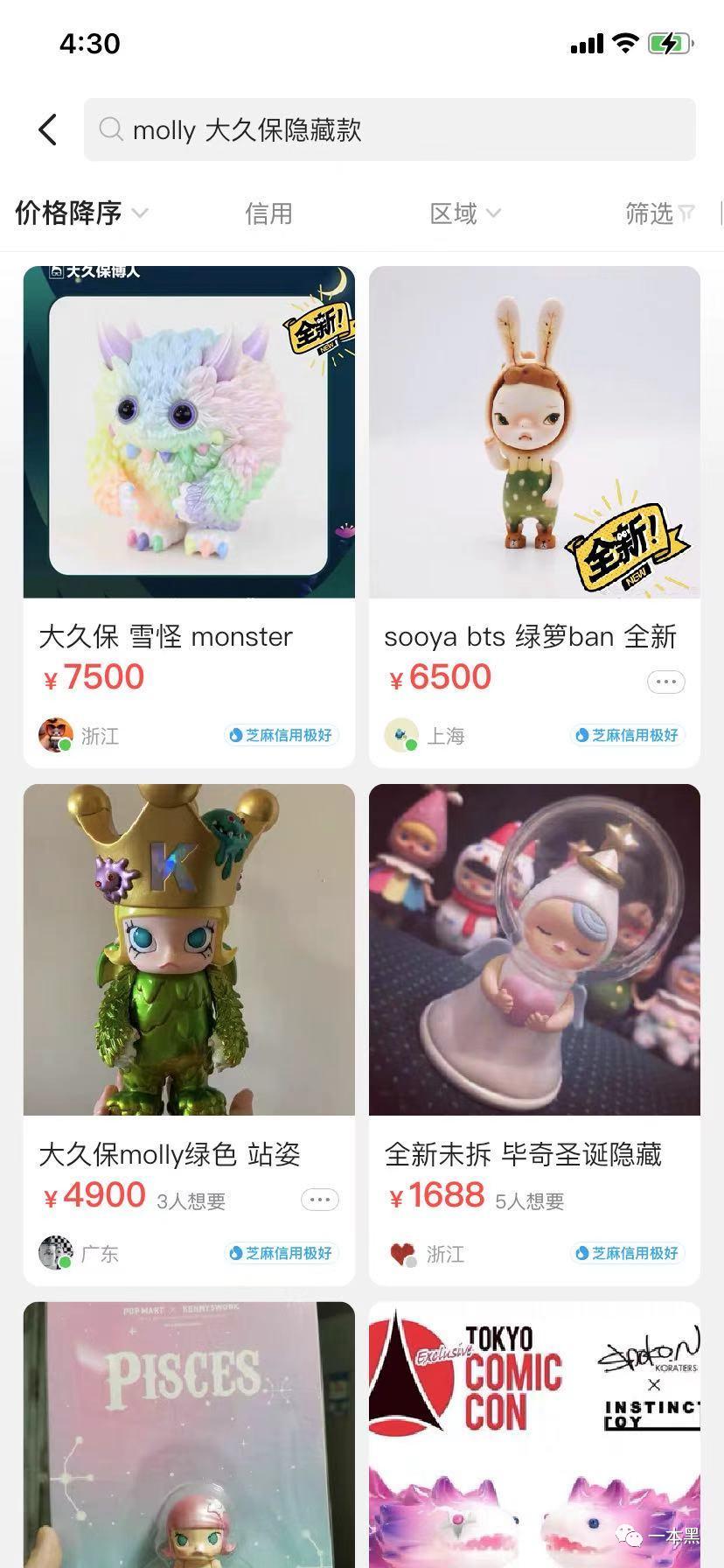724x1568 pixels.
Task: Open the PISCES Molly listing
Action: click(x=189, y=1435)
